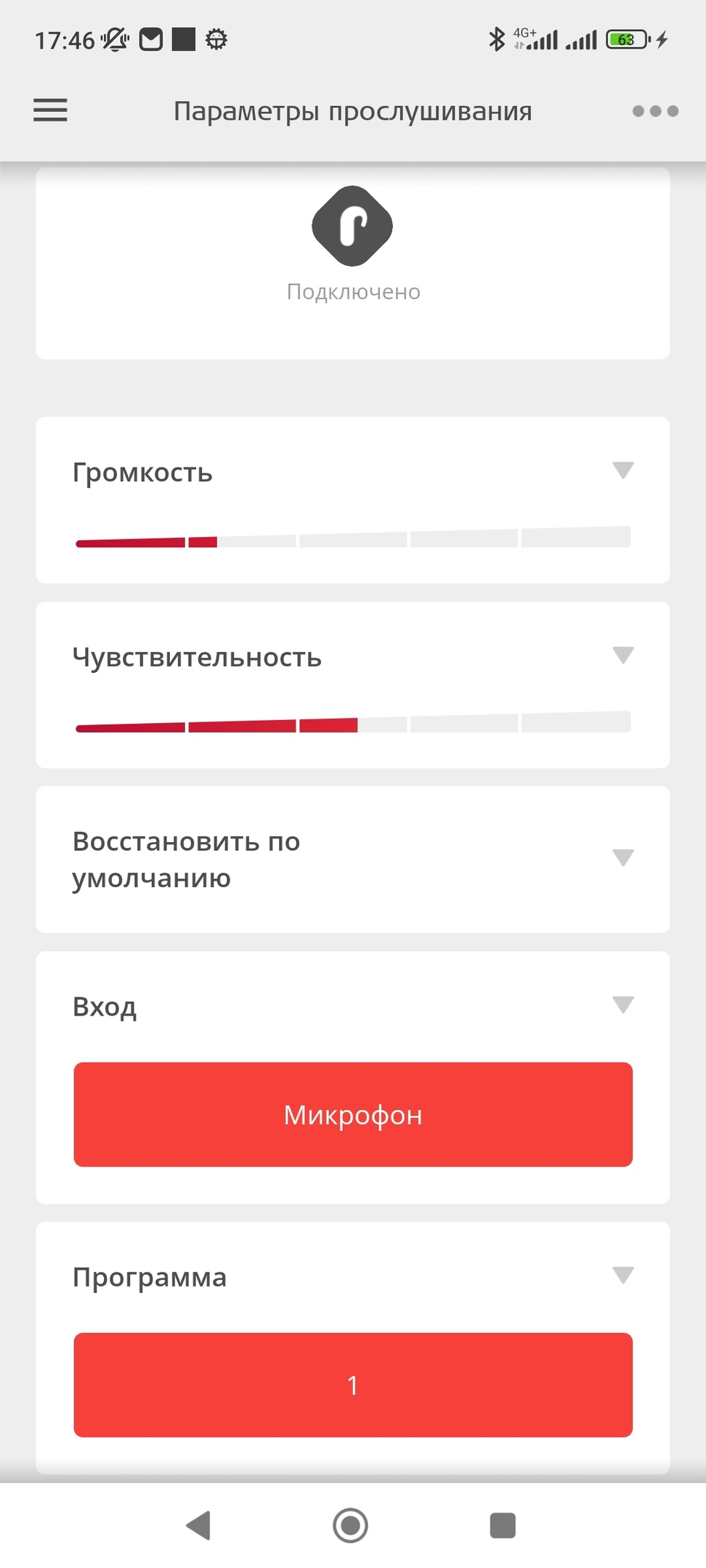
Task: Open the hamburger drawer menu
Action: click(x=50, y=110)
